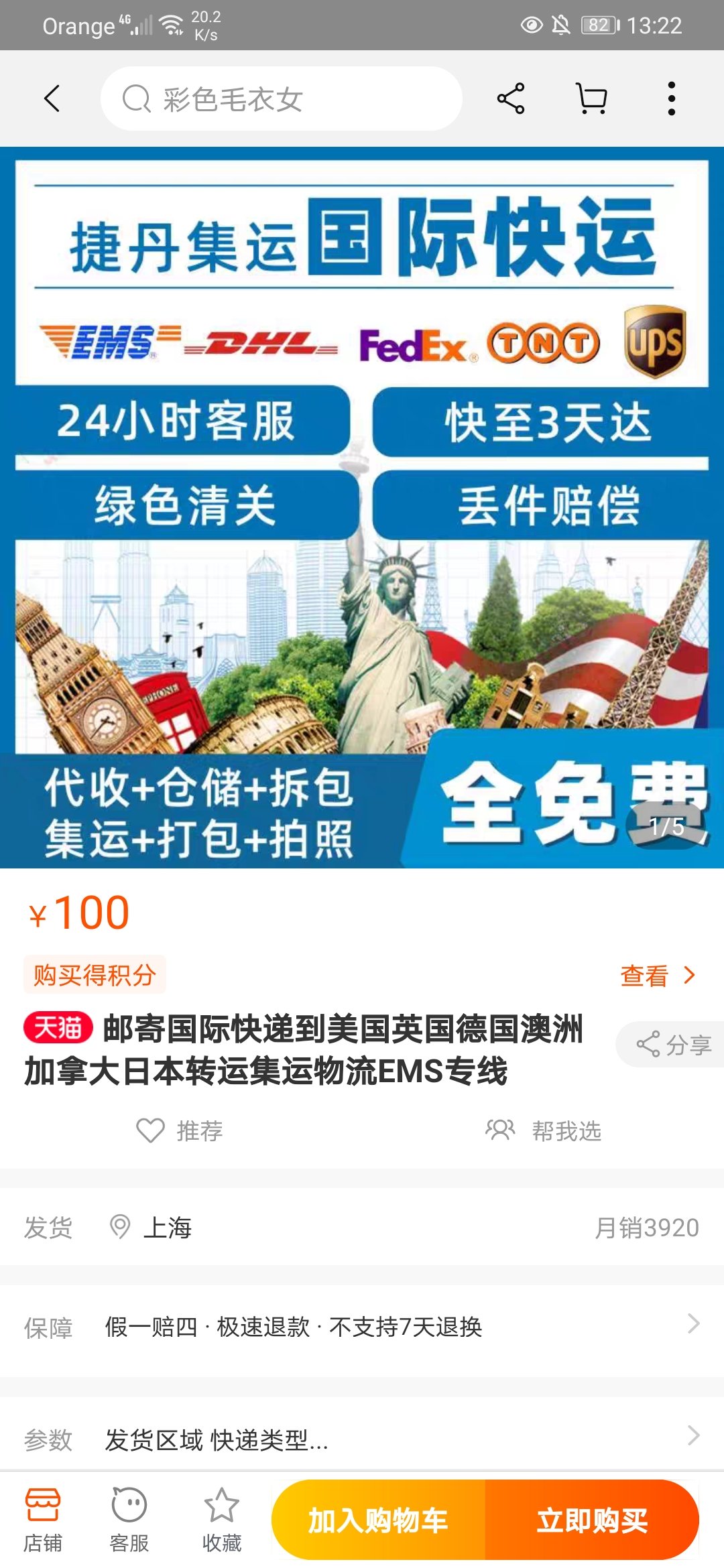Screen dimensions: 724x1568
Task: Open the shopping cart
Action: [592, 99]
